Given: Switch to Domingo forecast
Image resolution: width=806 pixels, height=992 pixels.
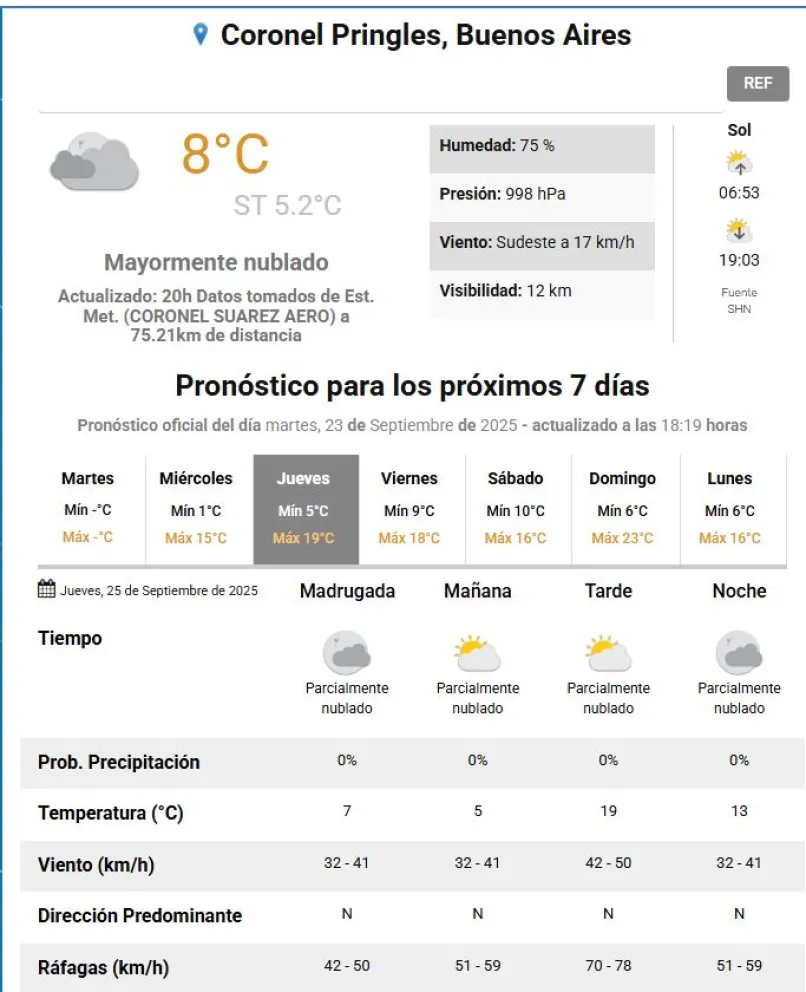Looking at the screenshot, I should click(x=622, y=508).
